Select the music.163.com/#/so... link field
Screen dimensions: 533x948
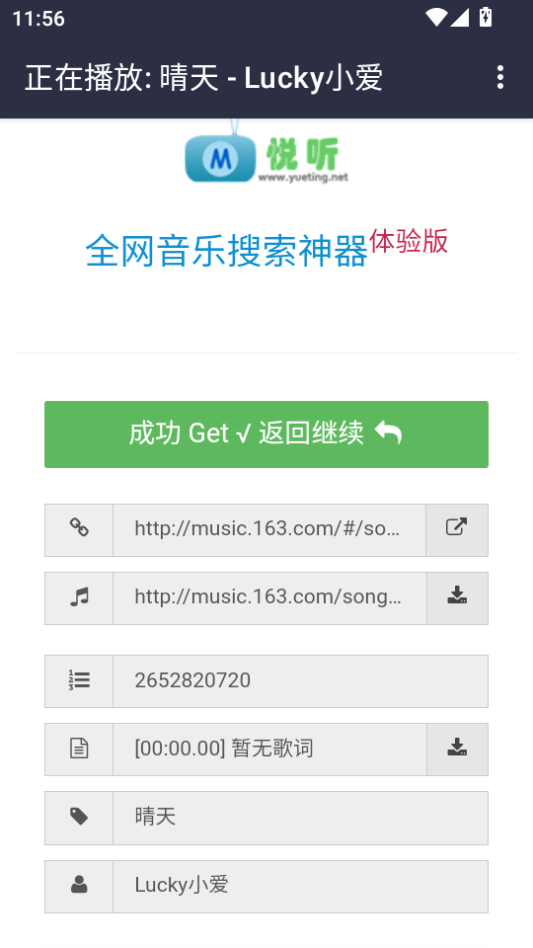269,530
